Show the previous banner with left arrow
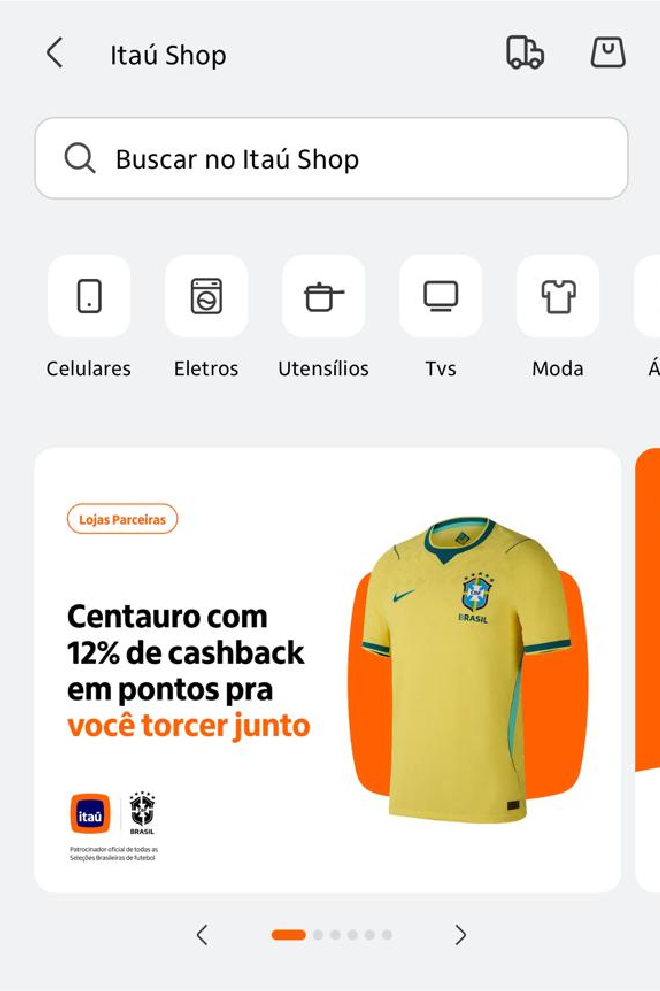Image resolution: width=660 pixels, height=991 pixels. (x=202, y=935)
